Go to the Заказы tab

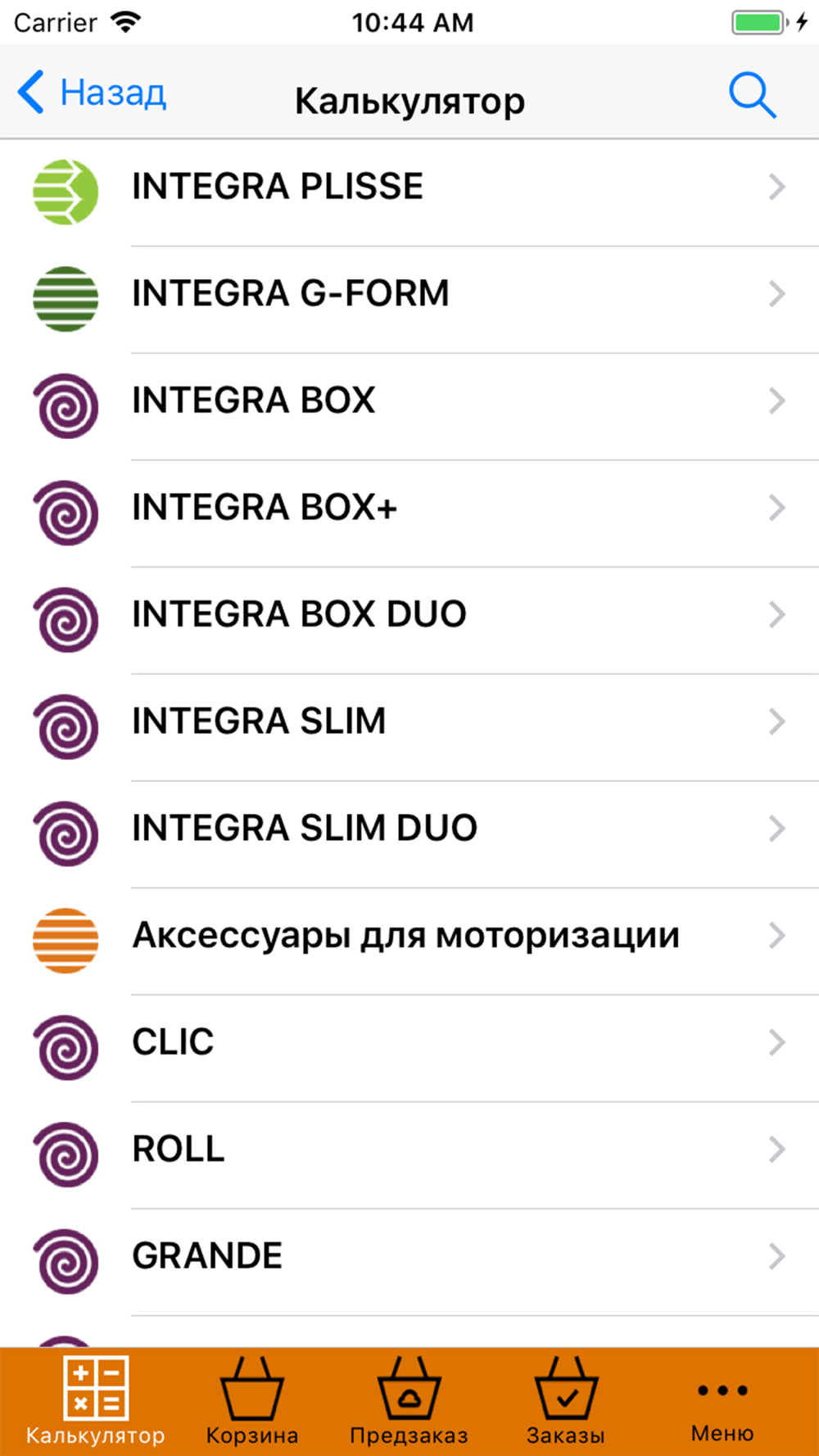(x=566, y=1402)
